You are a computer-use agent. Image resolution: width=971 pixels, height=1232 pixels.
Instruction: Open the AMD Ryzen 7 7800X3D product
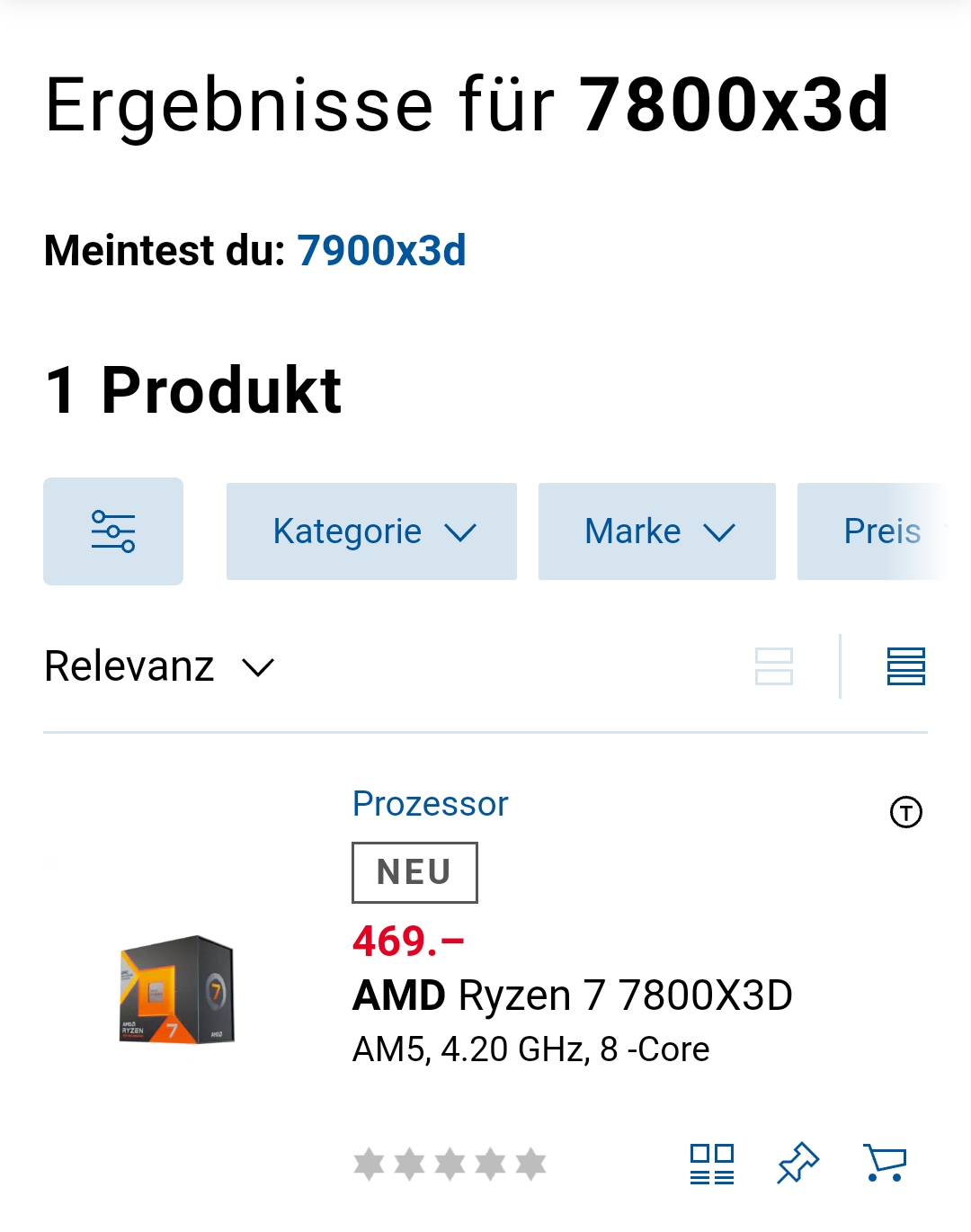point(572,995)
